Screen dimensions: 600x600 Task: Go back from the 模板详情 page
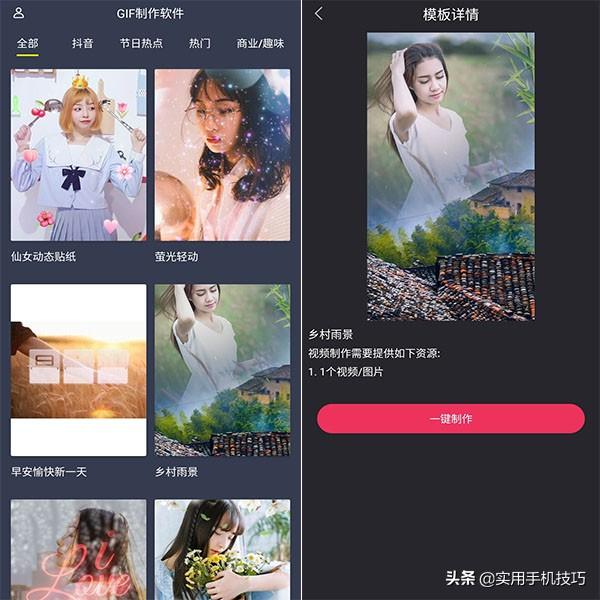[x=319, y=14]
